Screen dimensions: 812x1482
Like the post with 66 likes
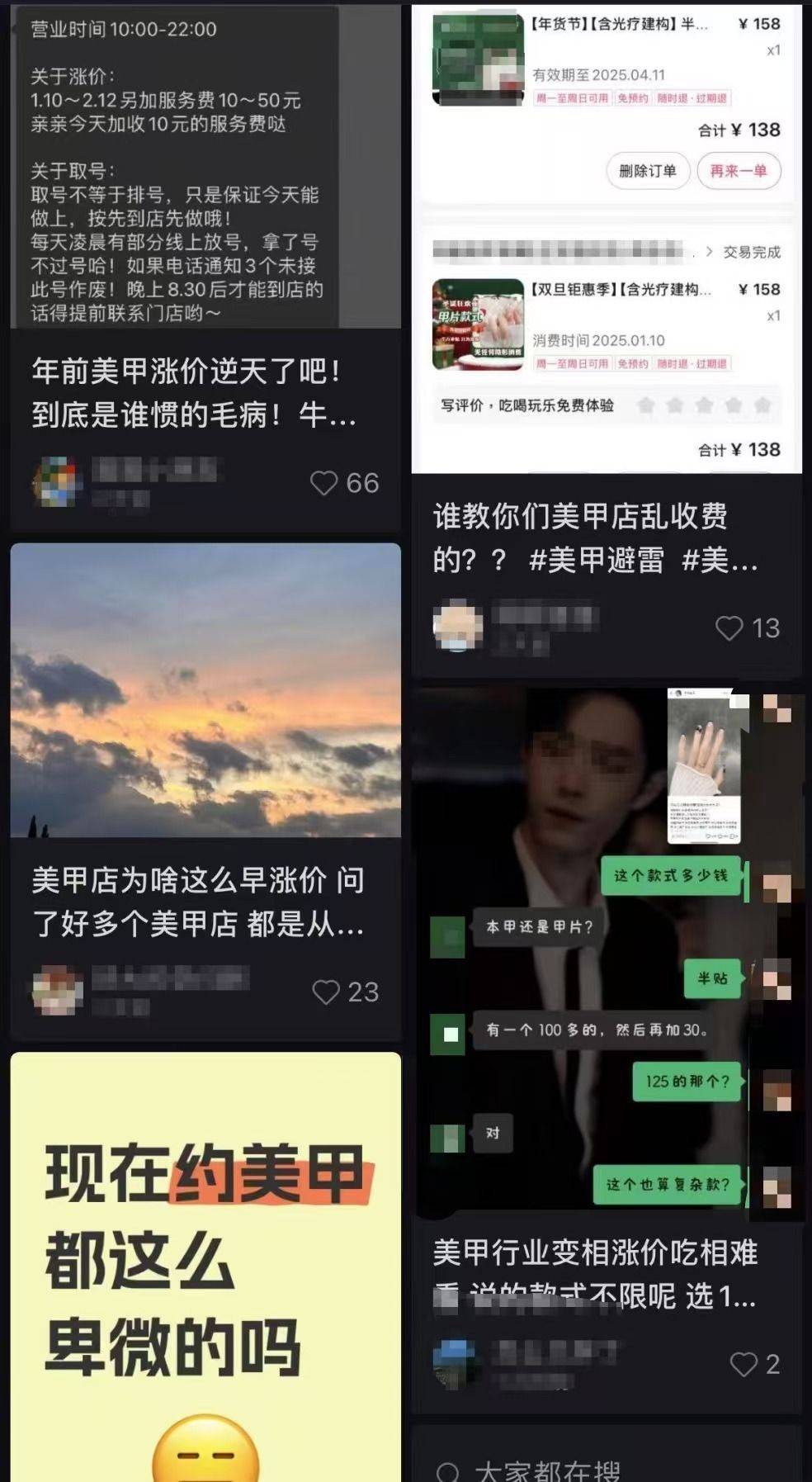pyautogui.click(x=324, y=483)
